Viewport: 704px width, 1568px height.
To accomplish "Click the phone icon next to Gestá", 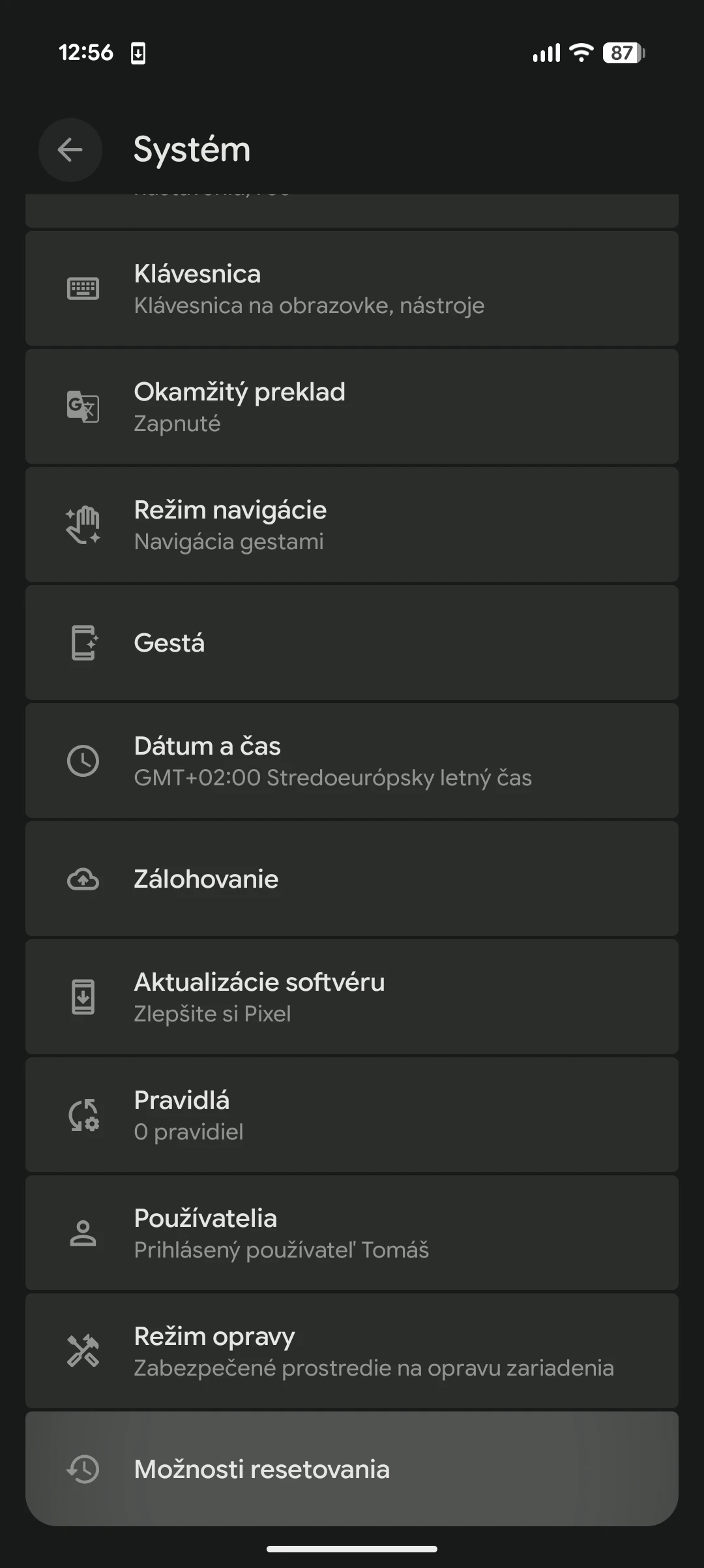I will pyautogui.click(x=83, y=642).
